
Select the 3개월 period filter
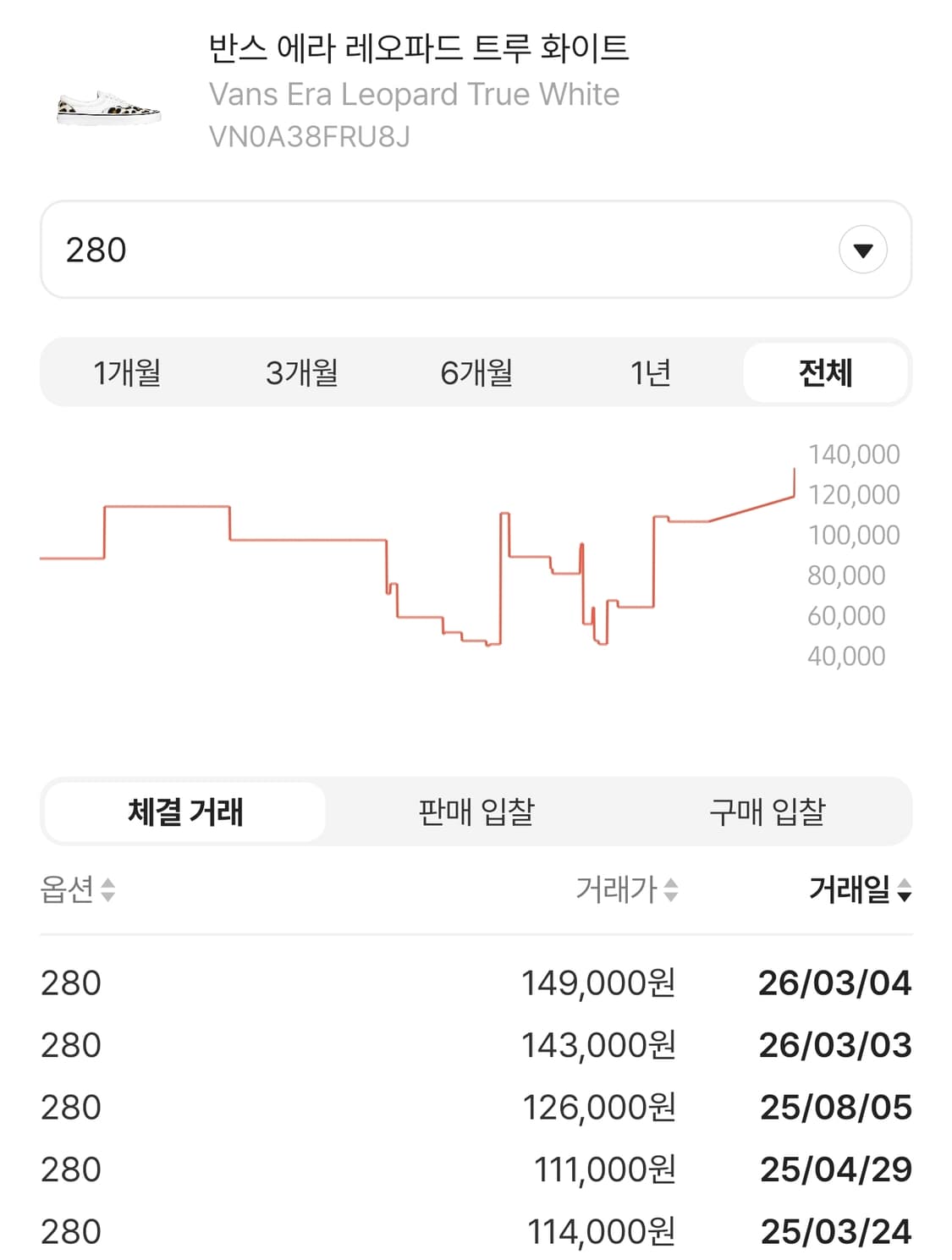pos(300,372)
